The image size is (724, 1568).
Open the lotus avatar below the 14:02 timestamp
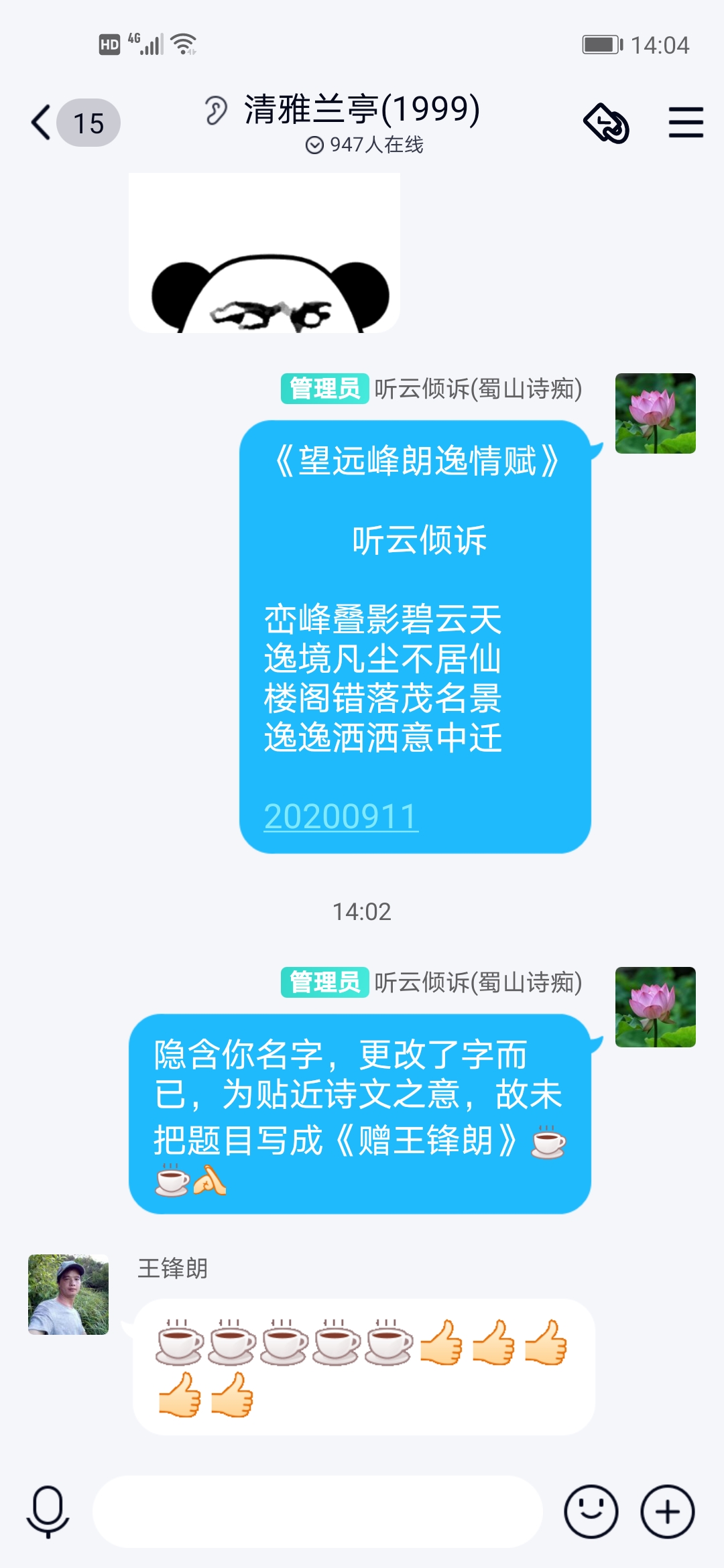(x=655, y=1007)
